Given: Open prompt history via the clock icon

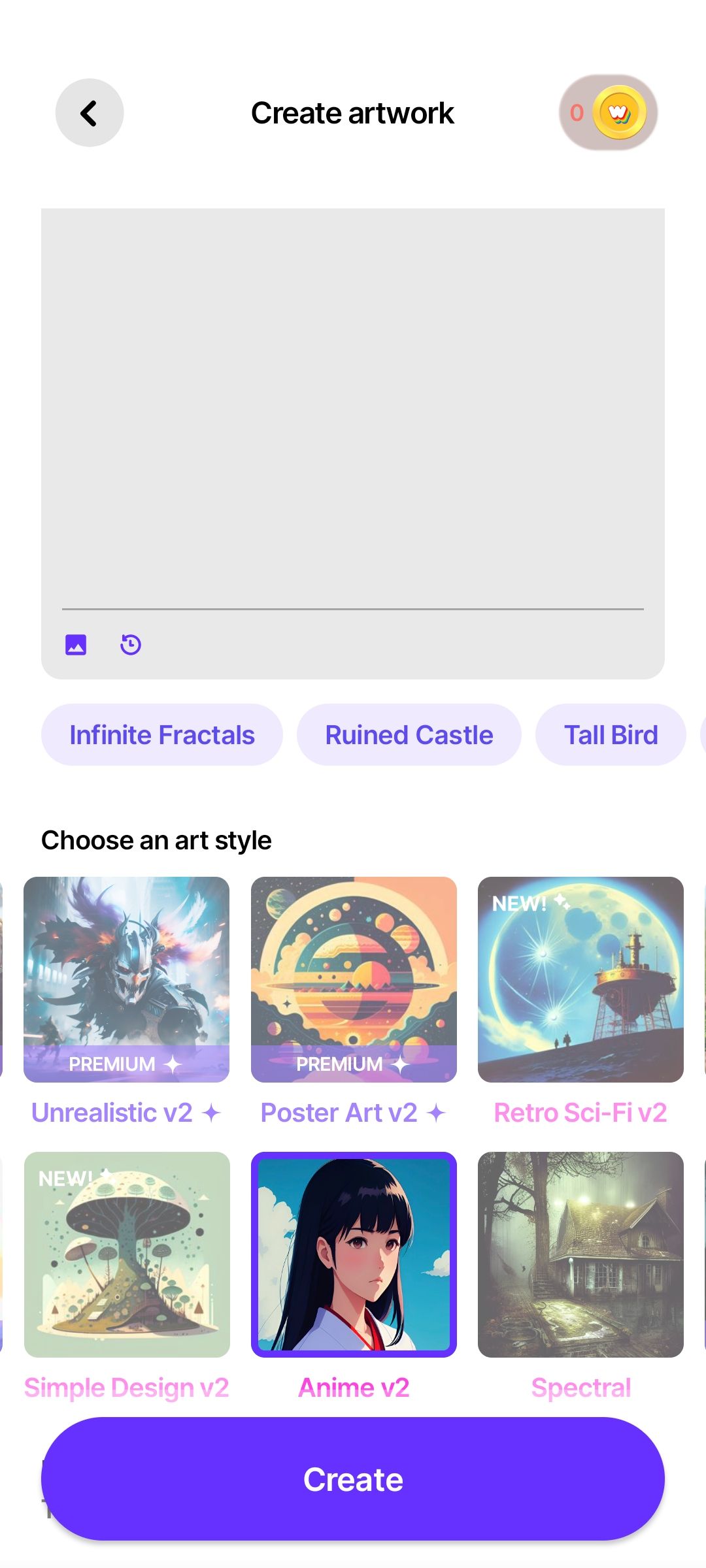Looking at the screenshot, I should point(129,644).
